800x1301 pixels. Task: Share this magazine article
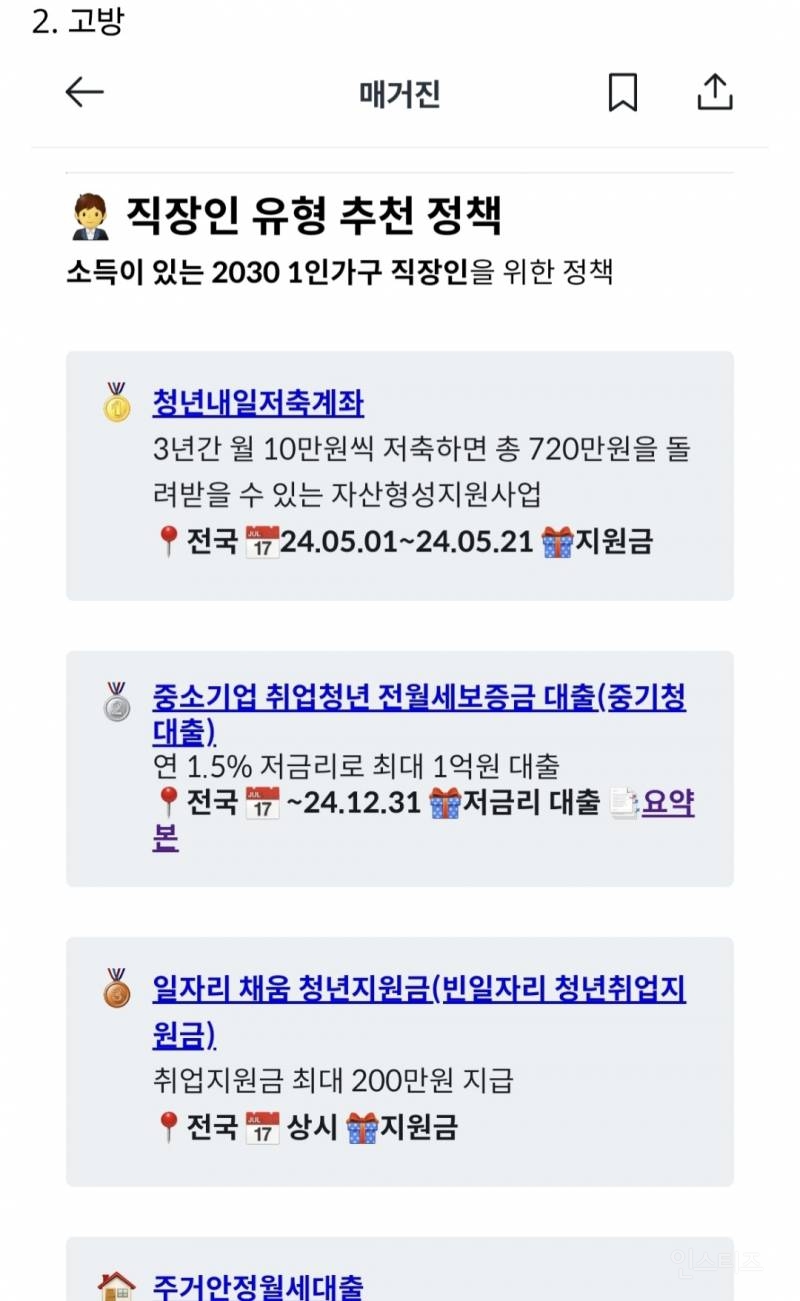(714, 93)
